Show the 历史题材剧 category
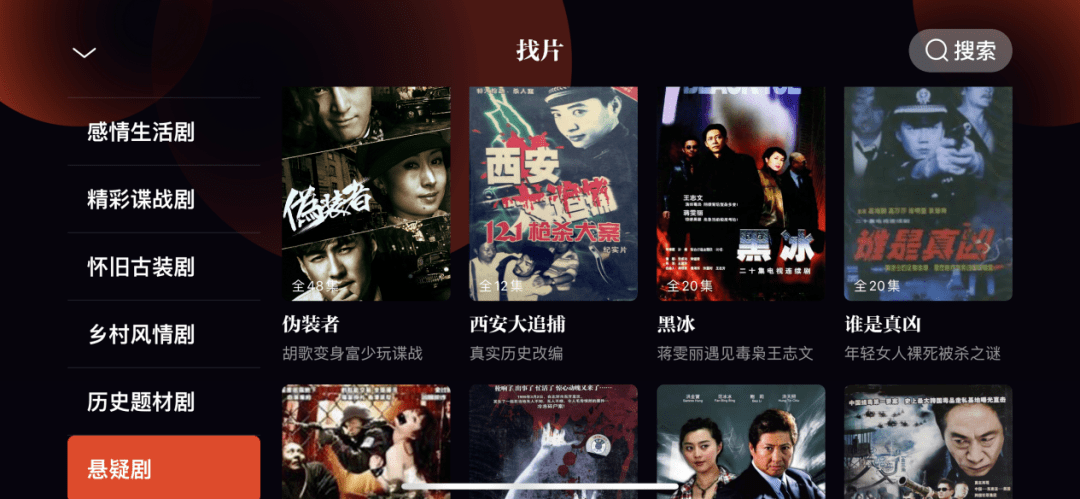Screen dimensions: 1080x499 (x=140, y=402)
